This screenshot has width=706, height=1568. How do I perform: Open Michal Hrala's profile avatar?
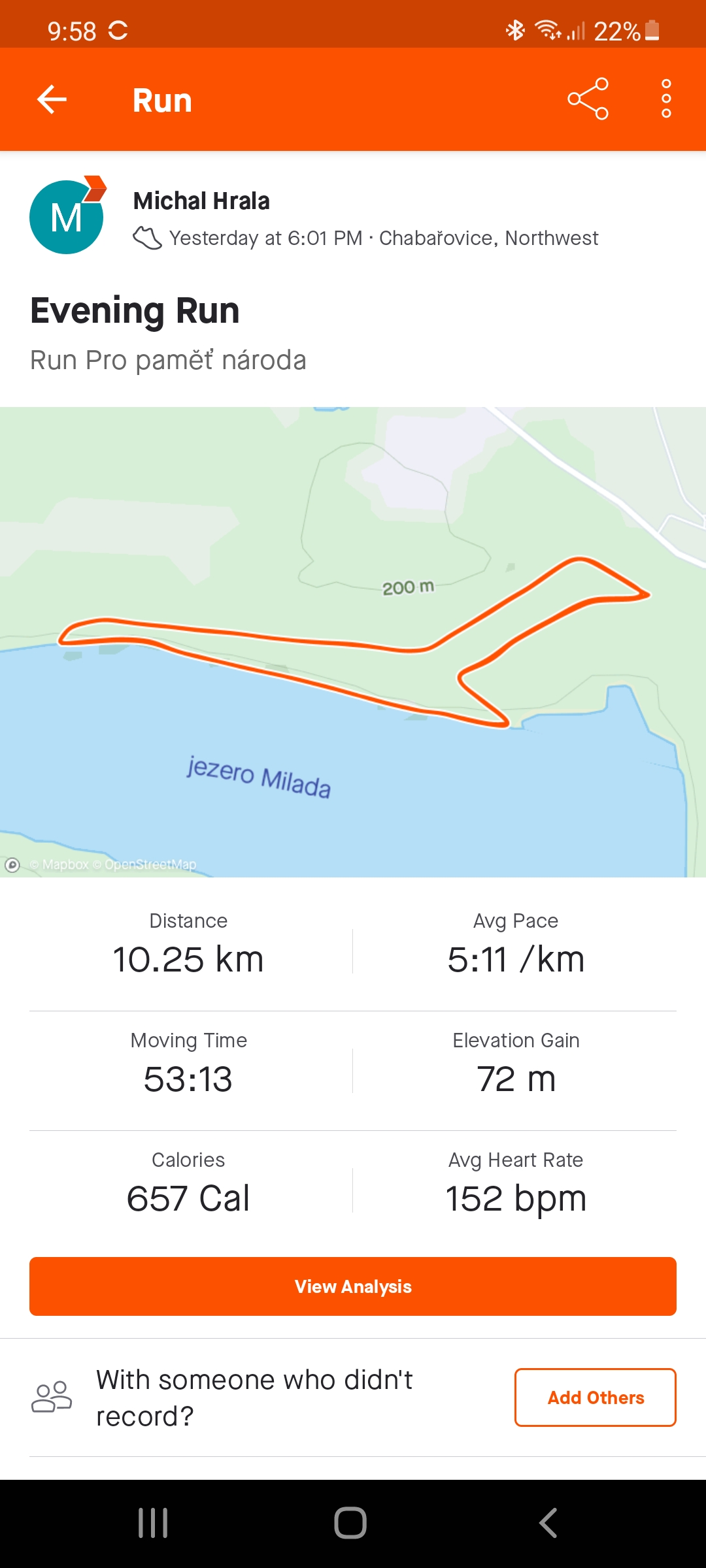tap(67, 216)
